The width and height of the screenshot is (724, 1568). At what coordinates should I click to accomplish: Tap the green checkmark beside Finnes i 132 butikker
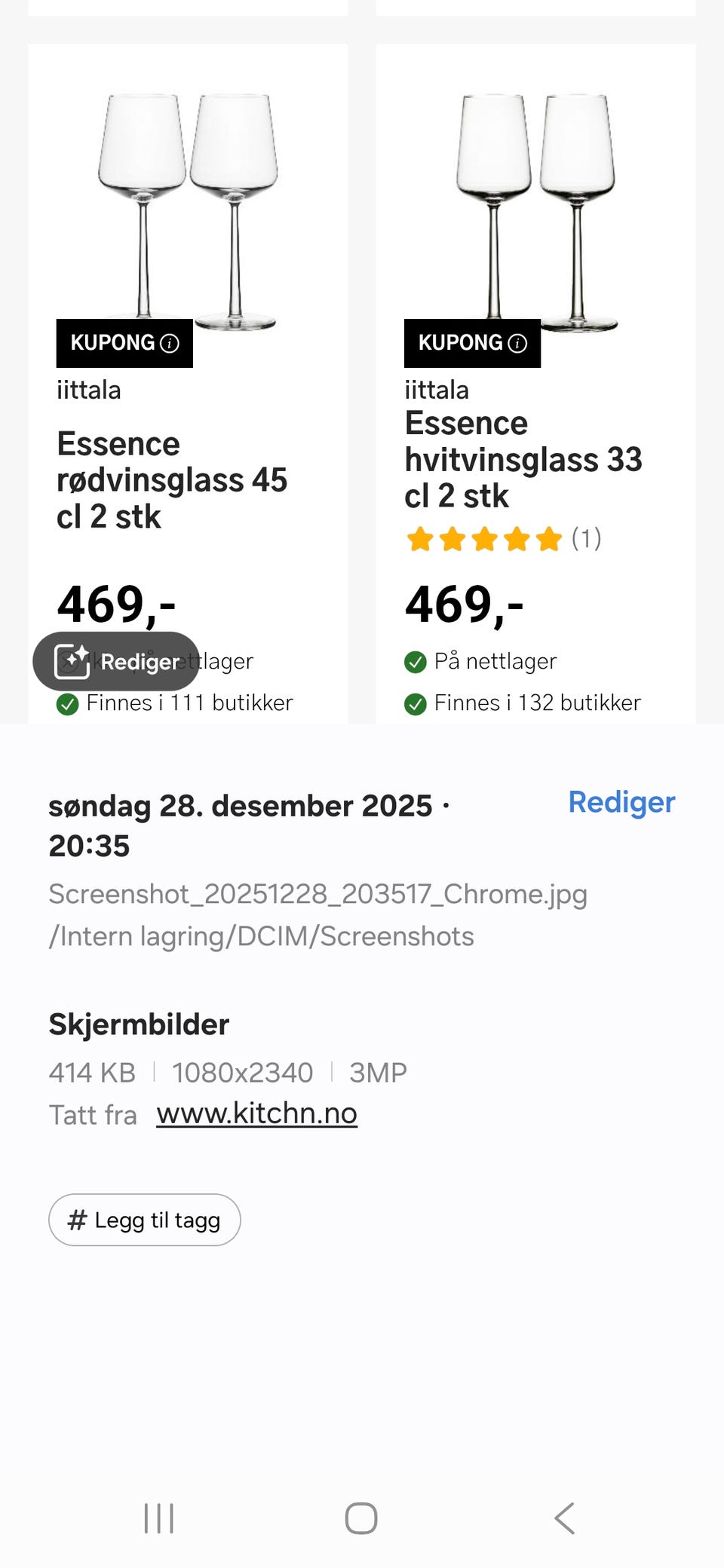pos(416,703)
